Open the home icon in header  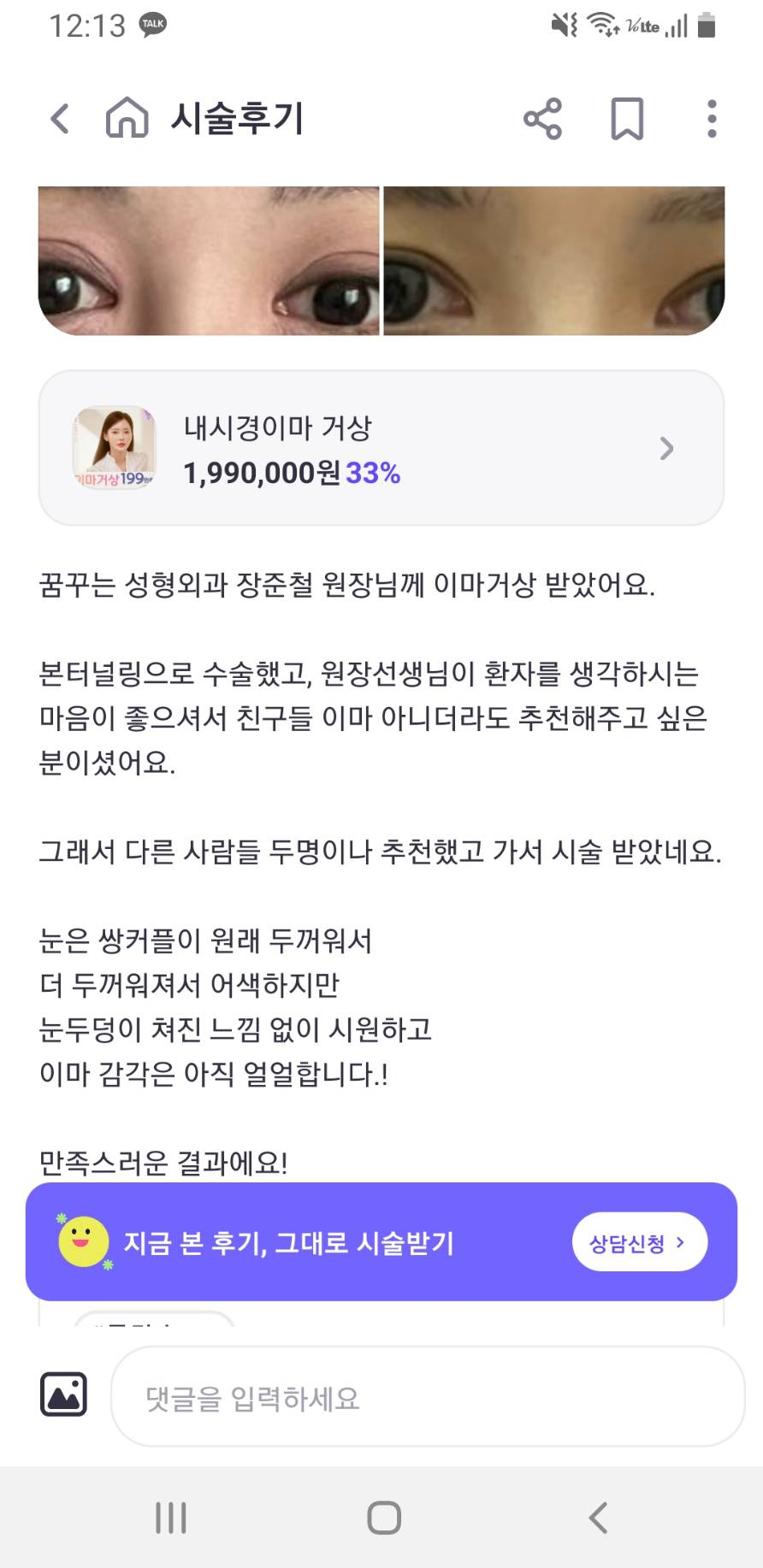(127, 117)
